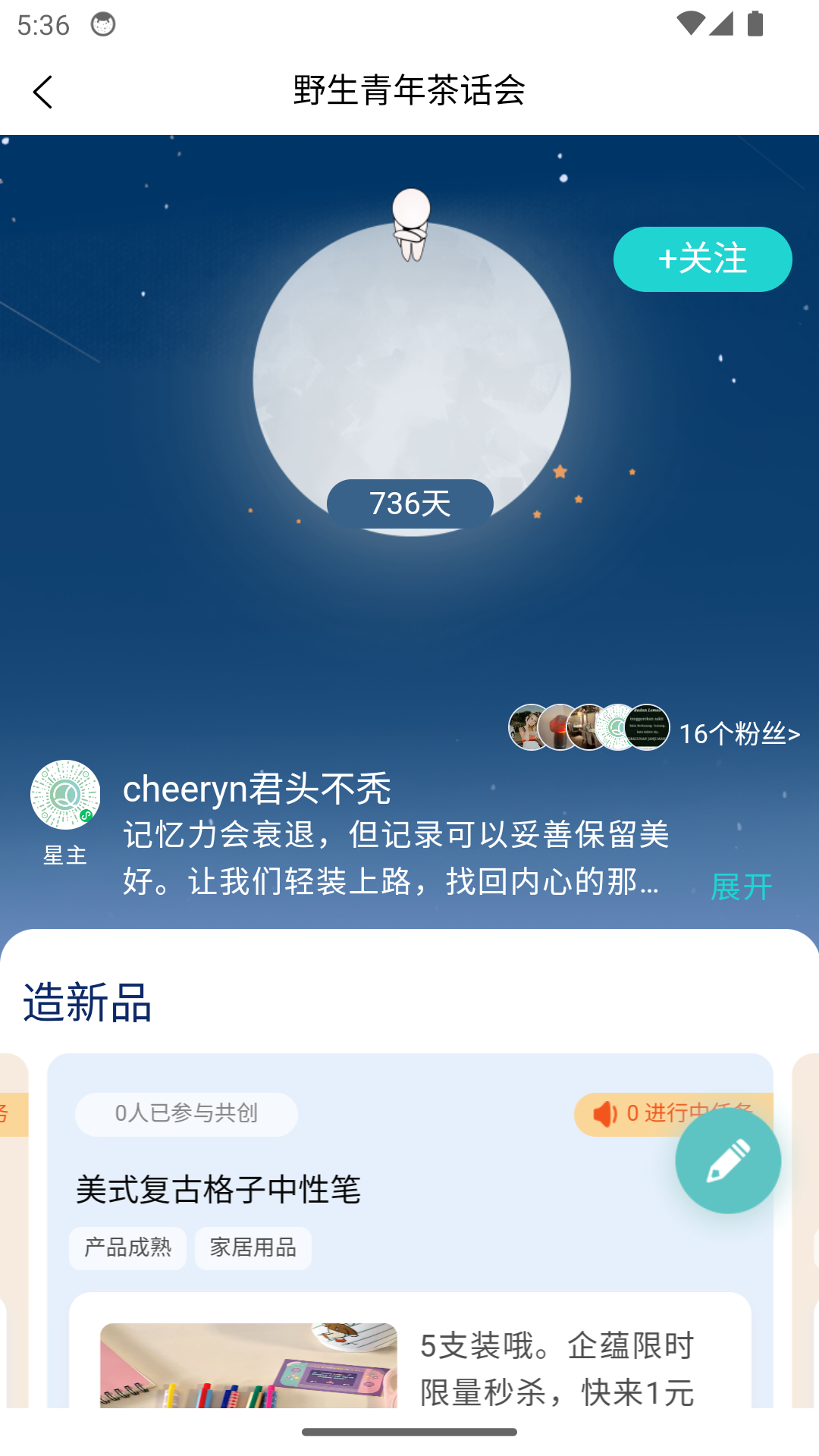
Task: Open star owner cheeryn's avatar
Action: [x=64, y=795]
